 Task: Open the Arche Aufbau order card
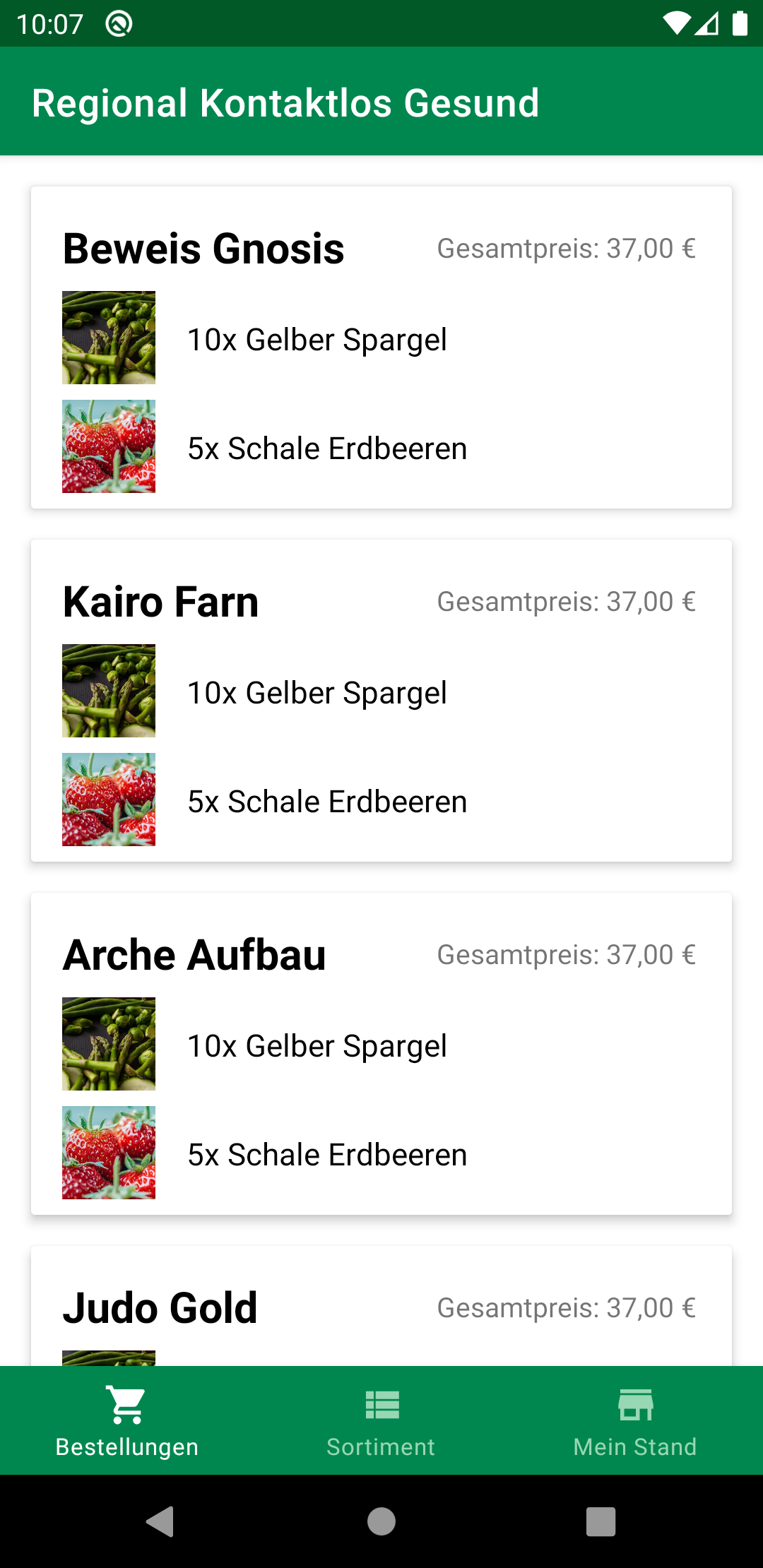tap(381, 1053)
